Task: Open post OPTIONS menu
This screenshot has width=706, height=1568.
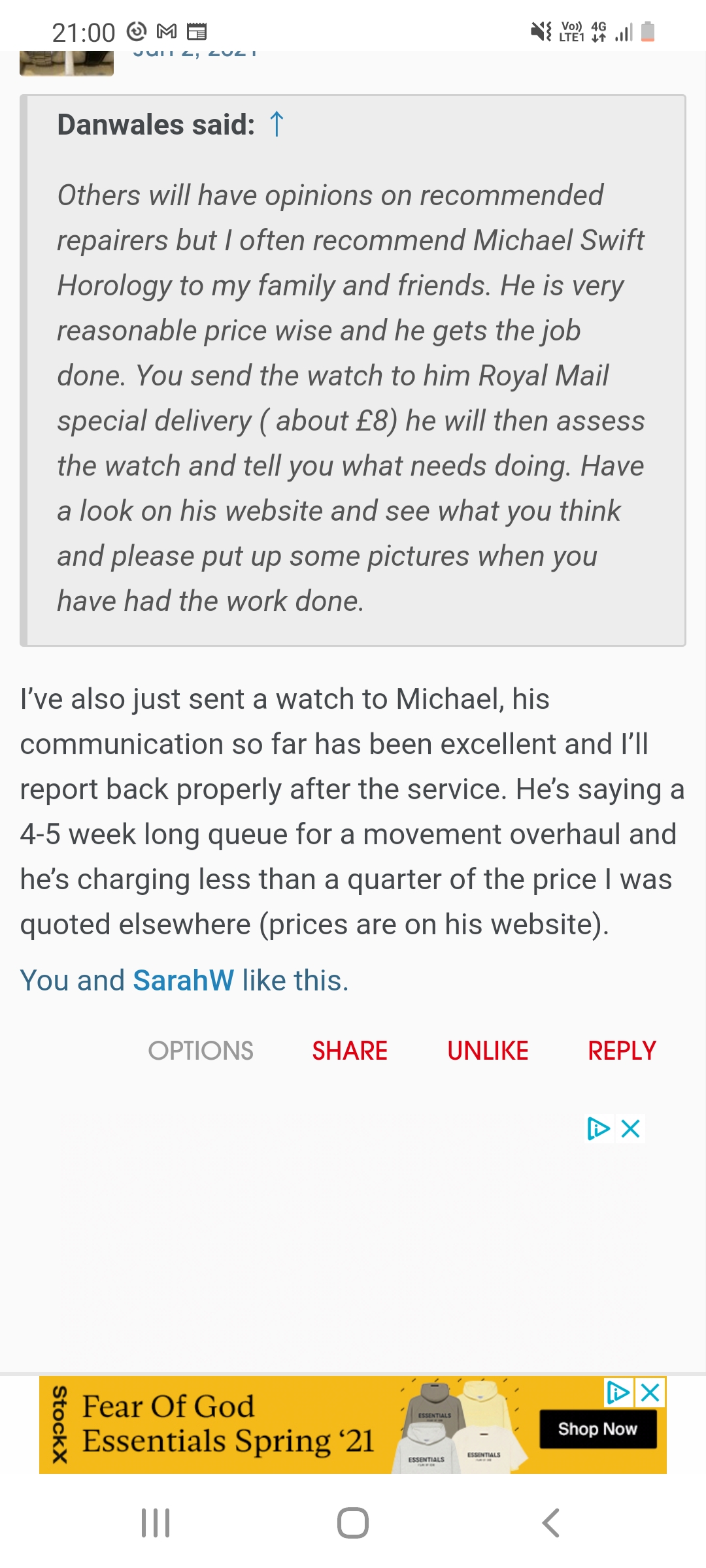Action: point(200,1051)
